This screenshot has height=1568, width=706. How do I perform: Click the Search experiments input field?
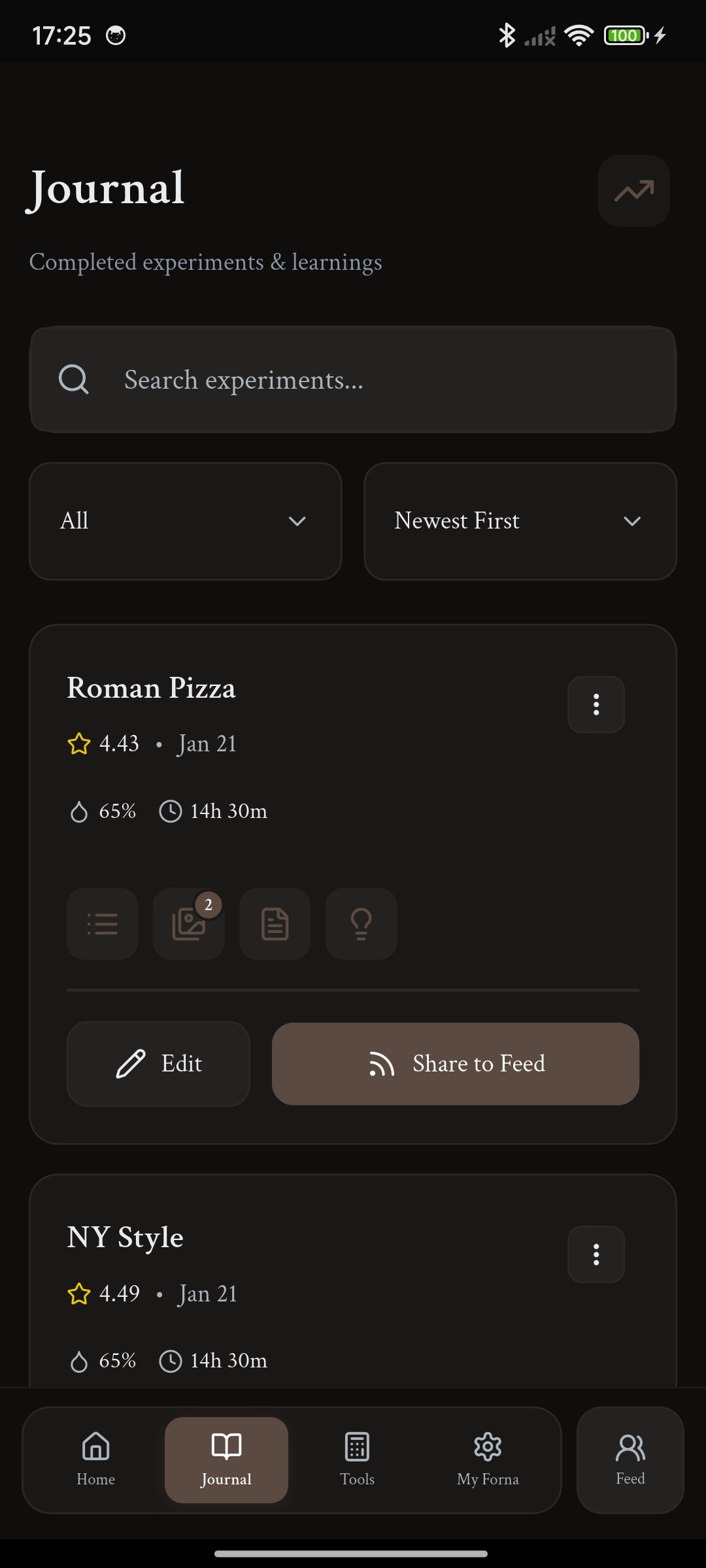point(353,379)
